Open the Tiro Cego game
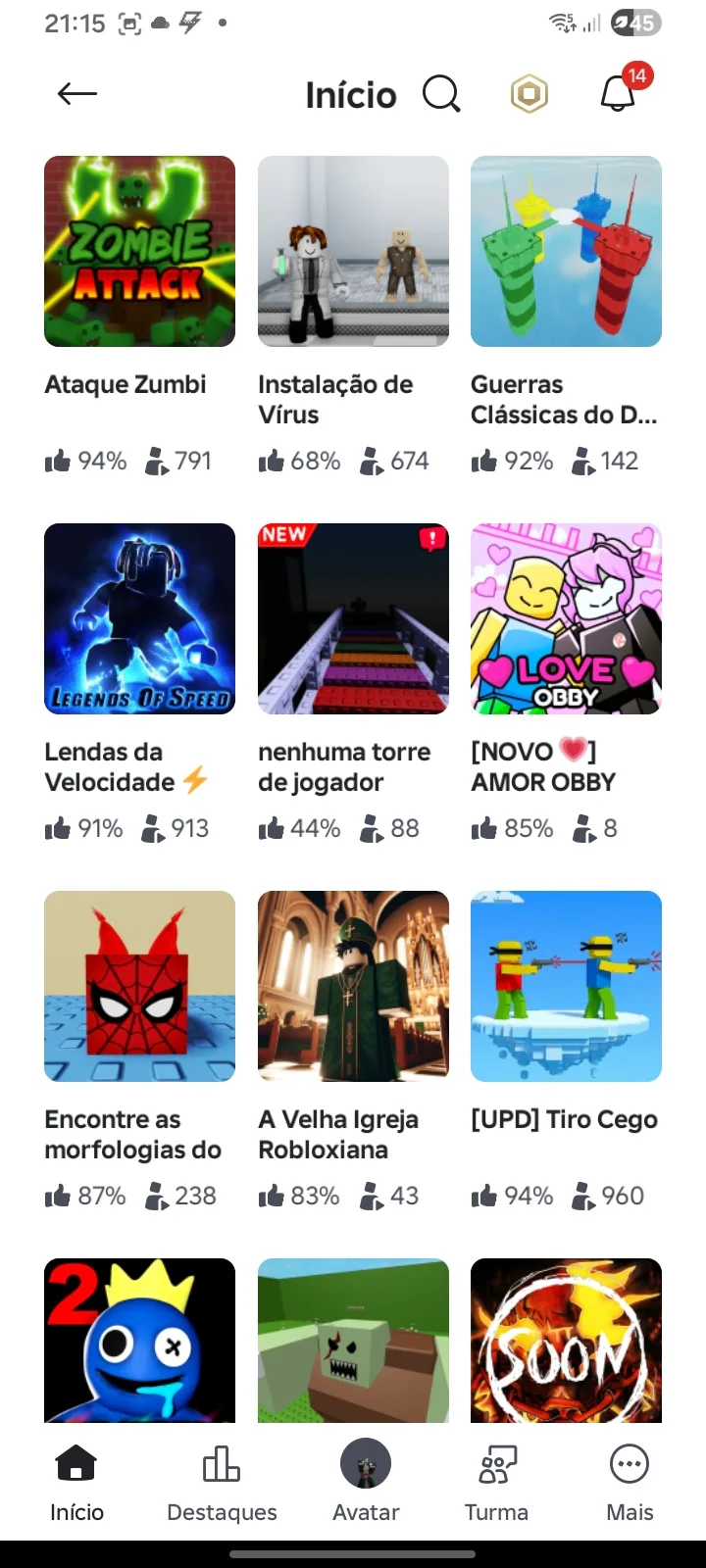This screenshot has width=706, height=1568. tap(566, 987)
